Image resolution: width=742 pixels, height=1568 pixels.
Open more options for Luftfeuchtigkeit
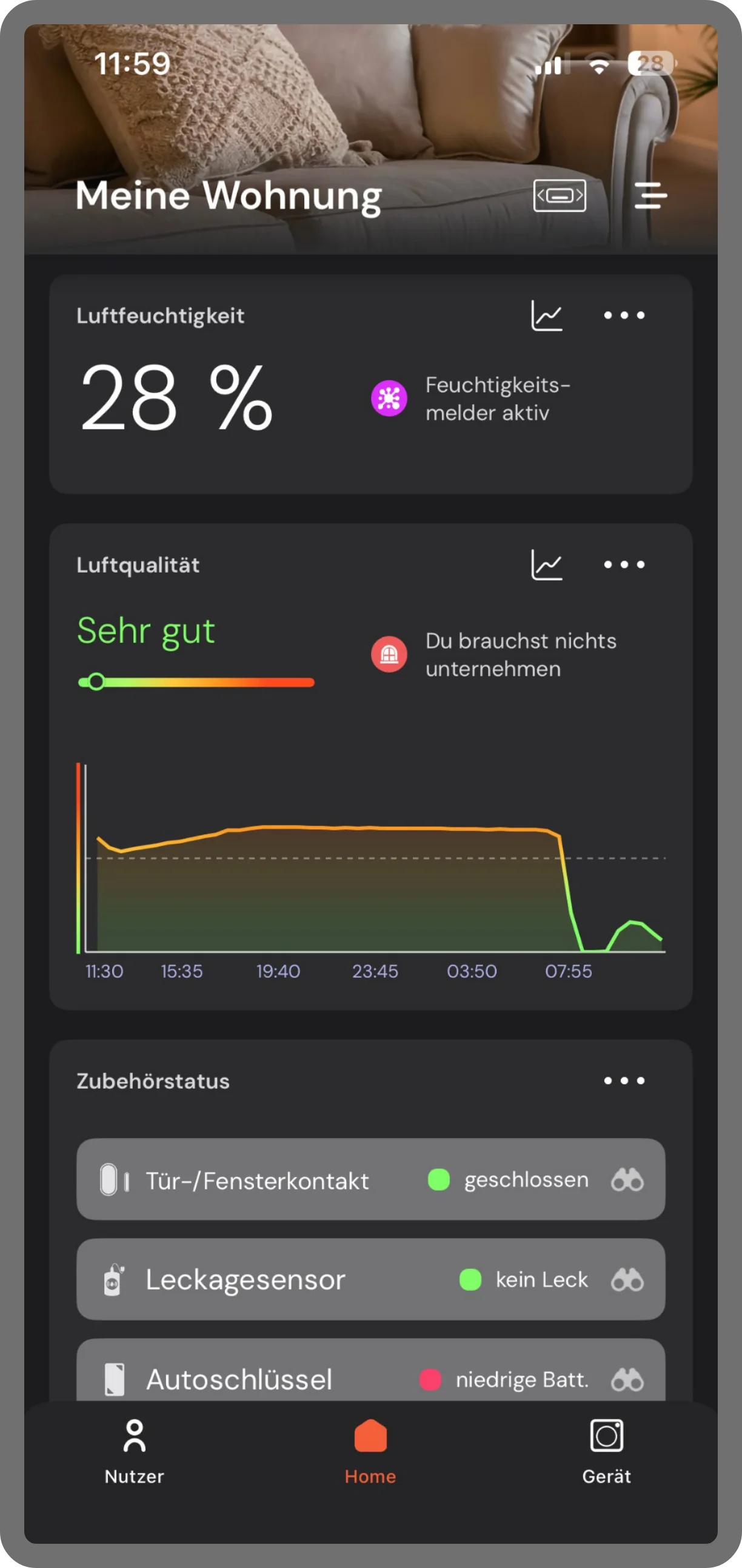pyautogui.click(x=624, y=315)
